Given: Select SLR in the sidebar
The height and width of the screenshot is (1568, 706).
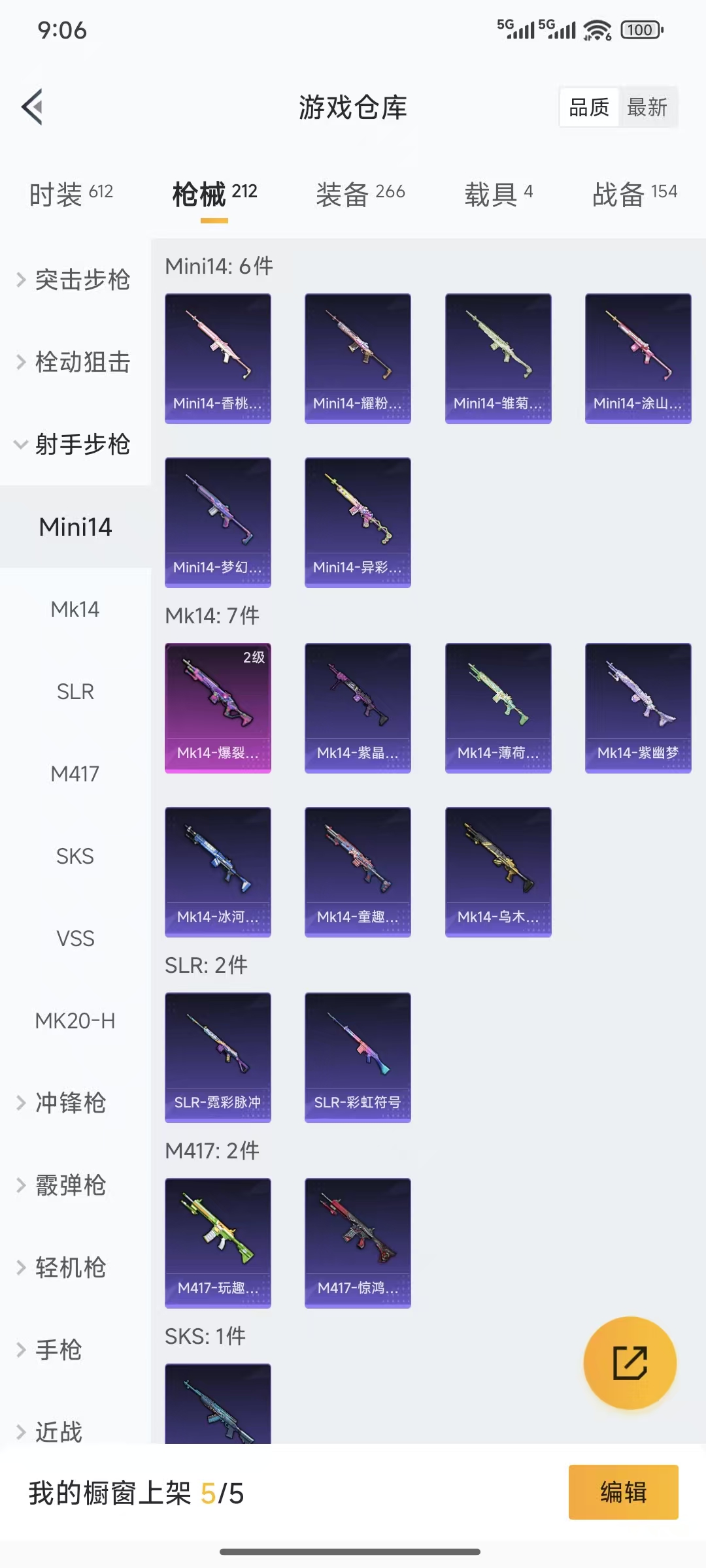Looking at the screenshot, I should [x=75, y=692].
